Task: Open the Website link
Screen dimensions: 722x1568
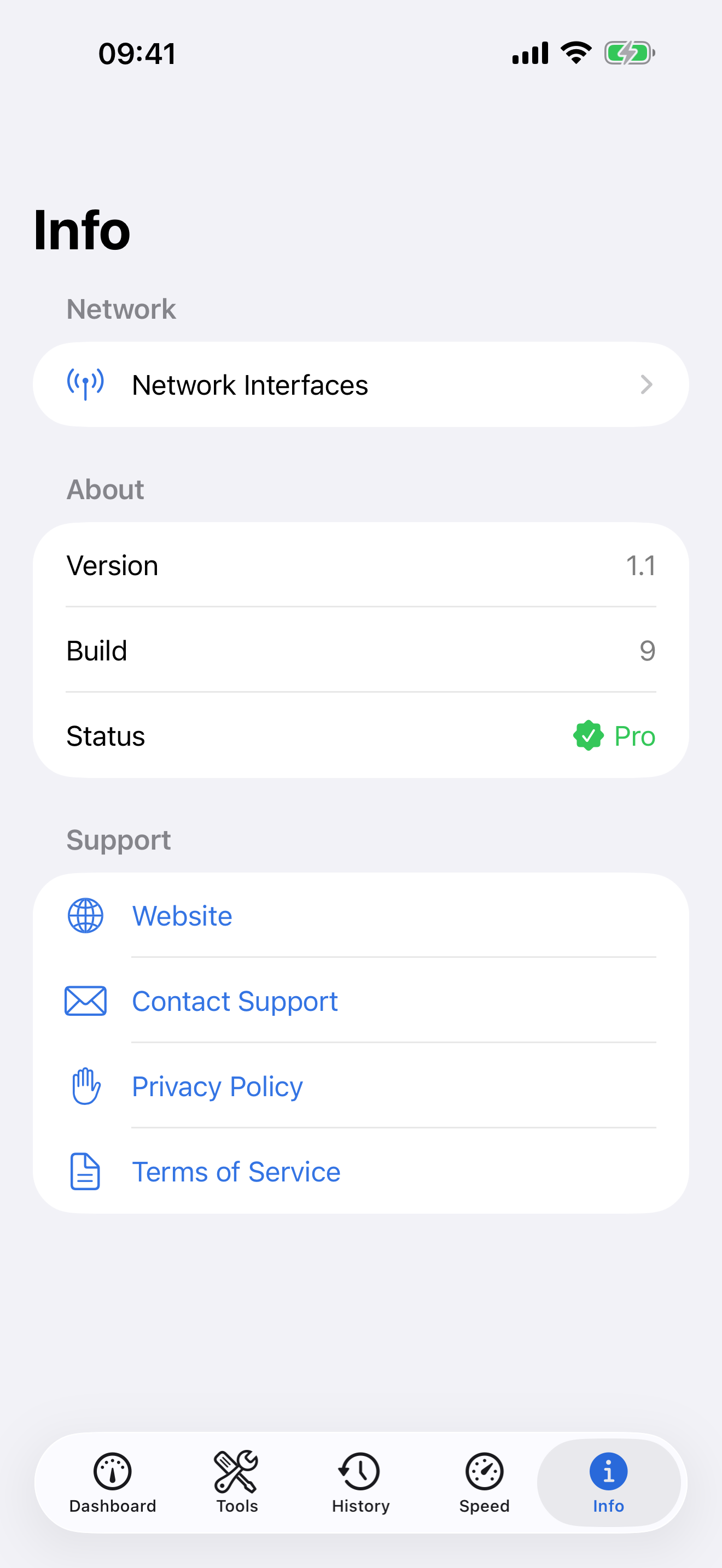Action: pyautogui.click(x=182, y=915)
